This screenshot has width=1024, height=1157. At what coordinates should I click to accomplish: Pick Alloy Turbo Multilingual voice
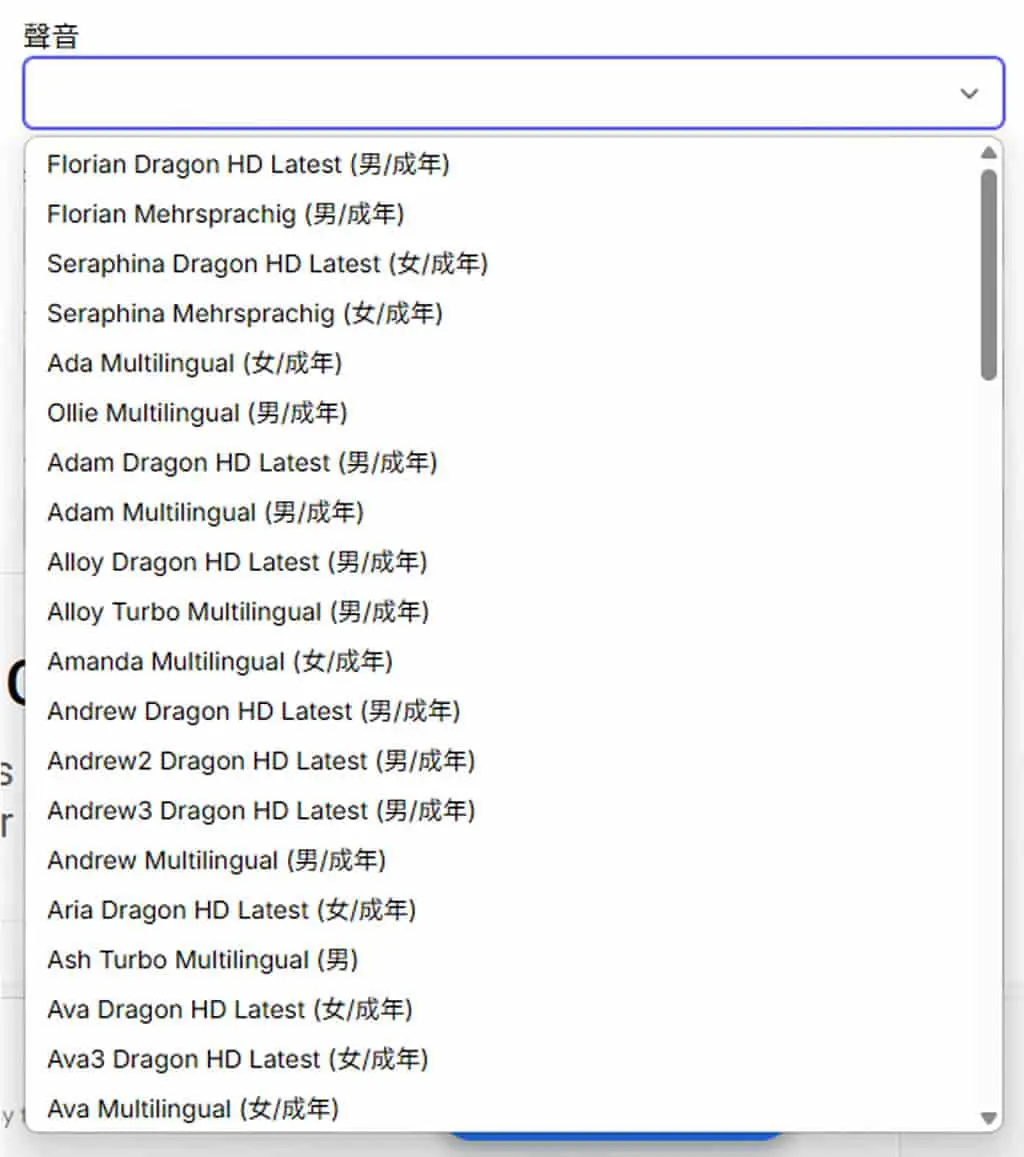point(503,612)
